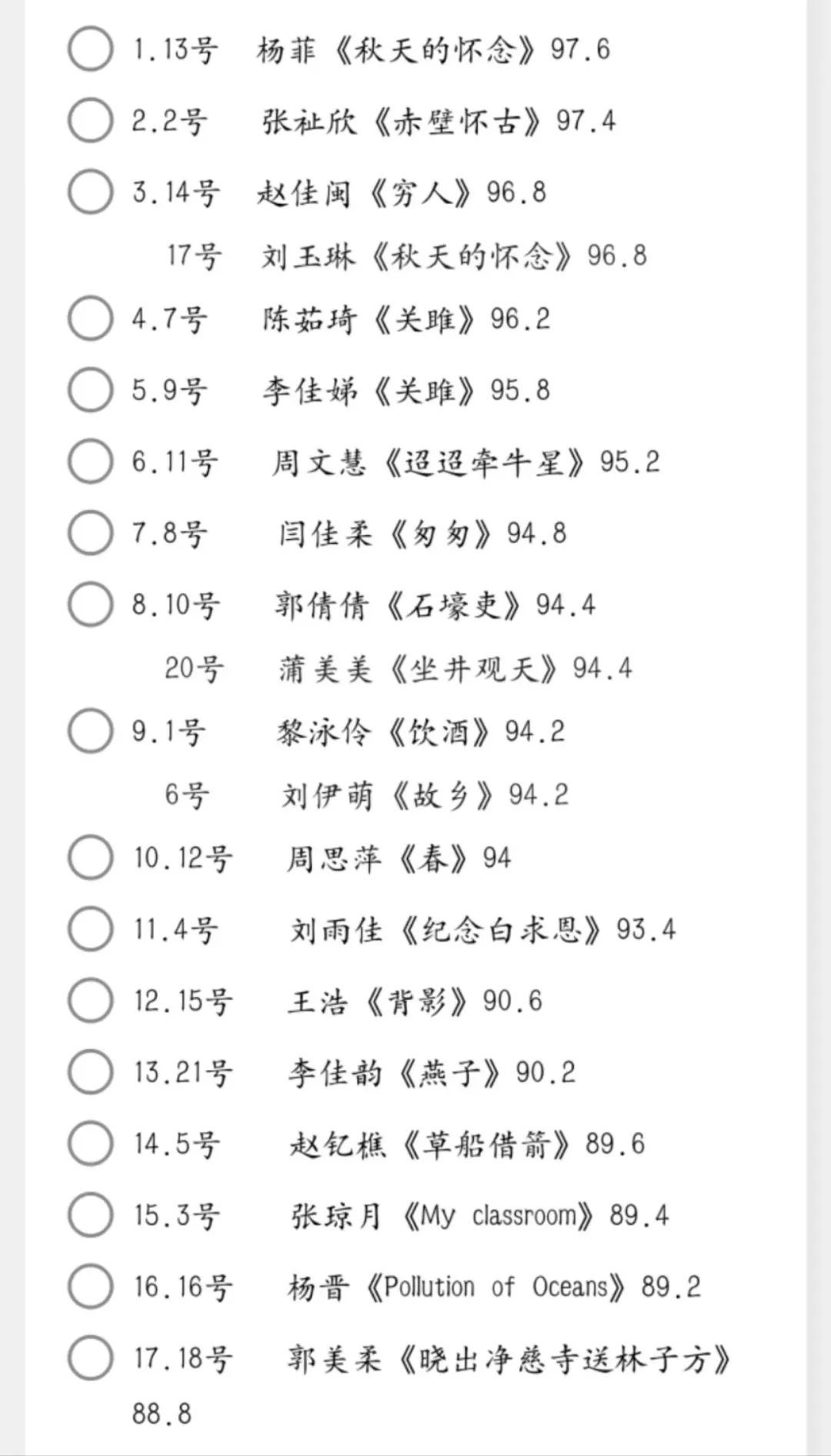This screenshot has height=1456, width=831.
Task: Pick 杨晋《Pollution of Oceans》
Action: click(x=90, y=1287)
